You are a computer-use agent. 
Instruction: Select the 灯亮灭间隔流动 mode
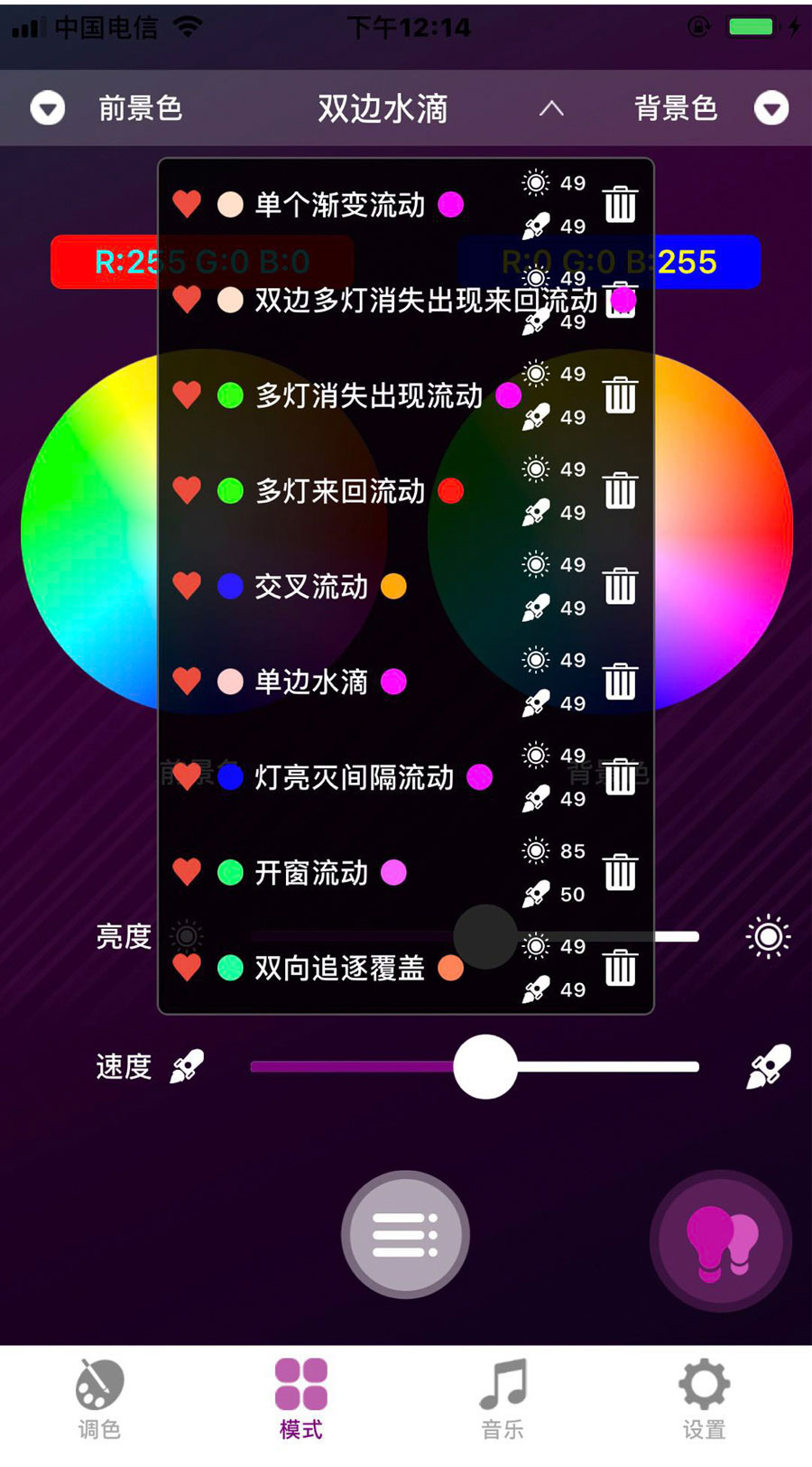click(x=354, y=777)
